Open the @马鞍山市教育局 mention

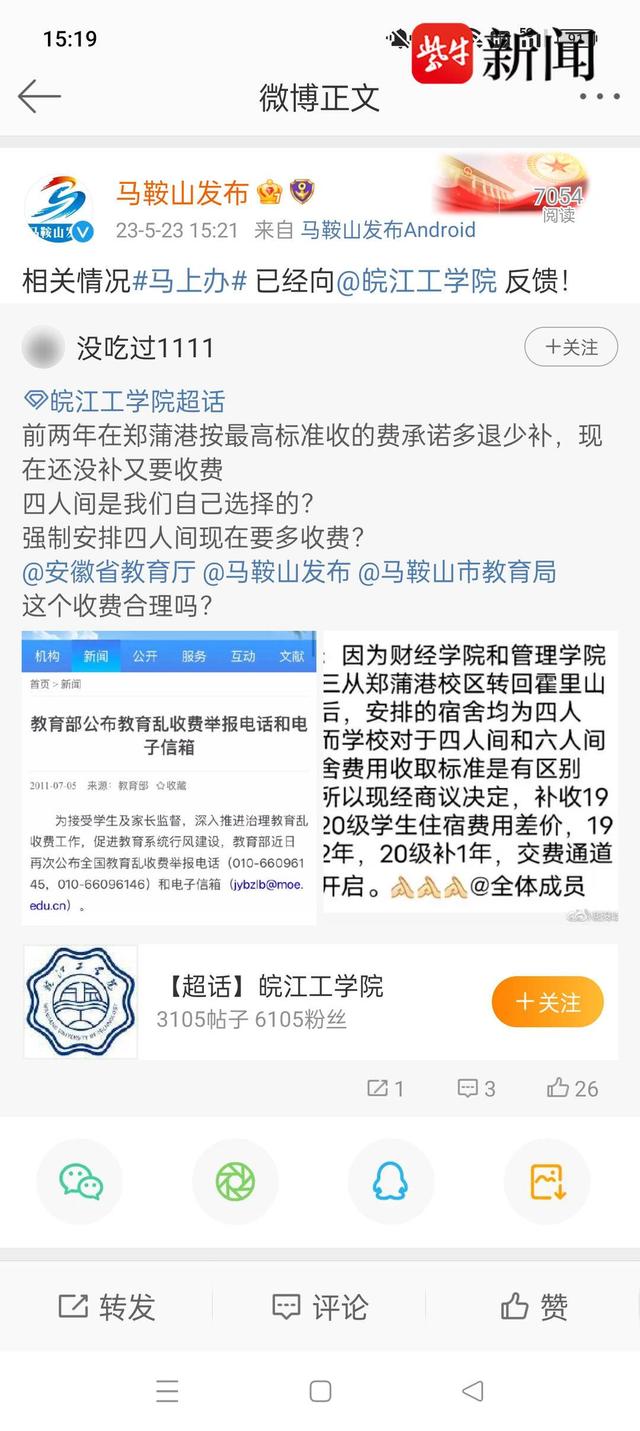[457, 572]
